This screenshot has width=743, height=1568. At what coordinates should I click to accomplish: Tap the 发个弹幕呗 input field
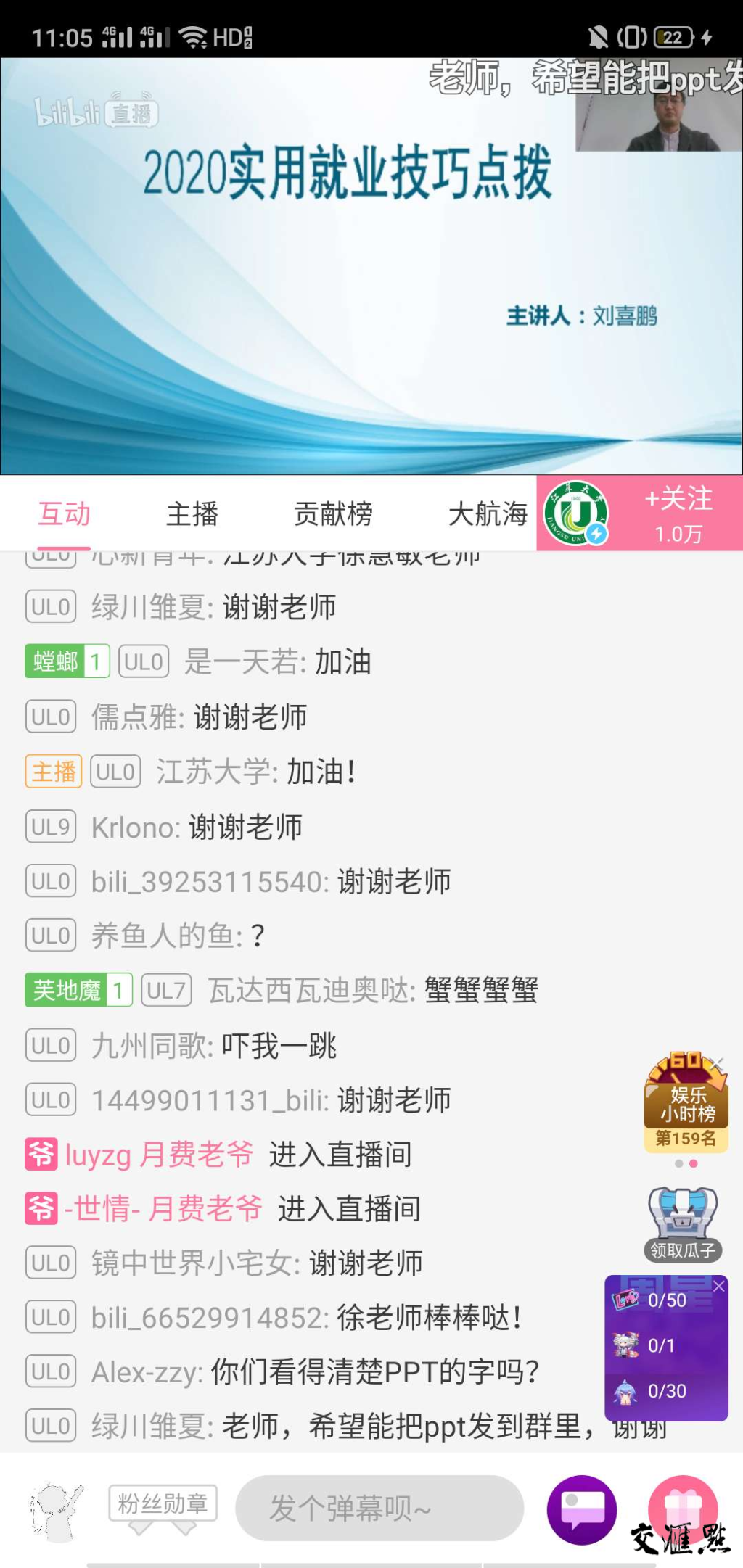[379, 1508]
